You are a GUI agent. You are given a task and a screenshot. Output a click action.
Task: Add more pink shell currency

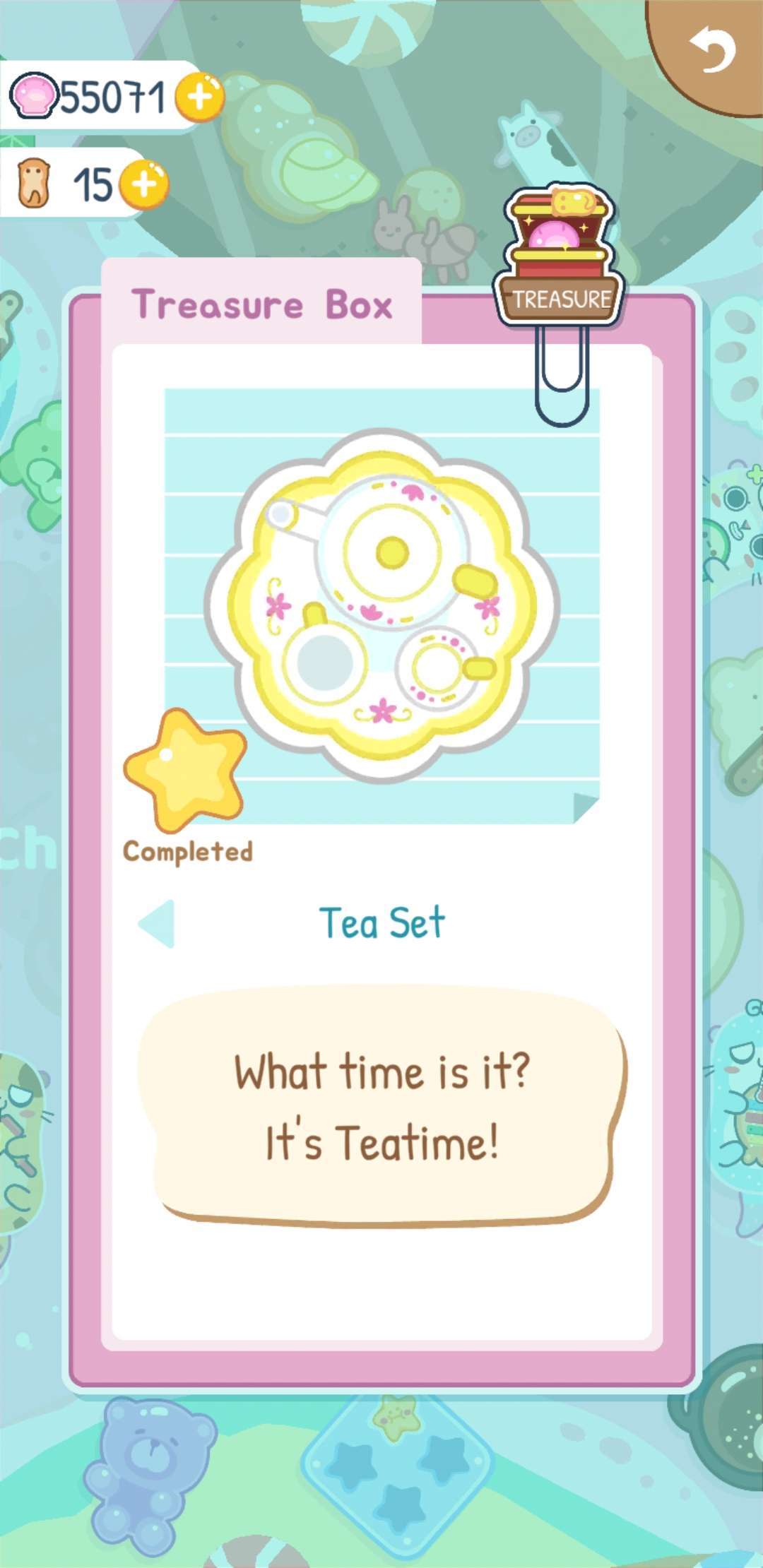(x=200, y=96)
